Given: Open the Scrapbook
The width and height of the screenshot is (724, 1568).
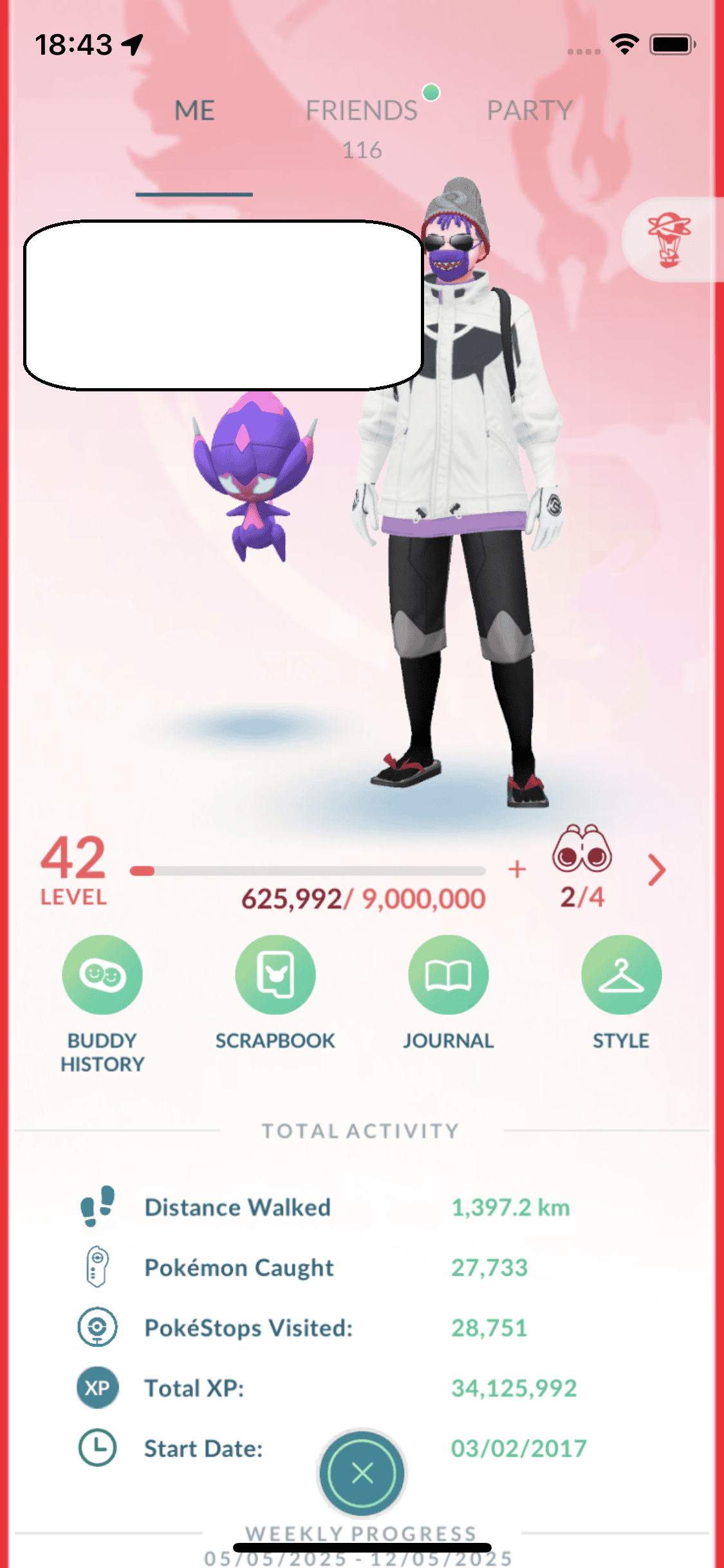Looking at the screenshot, I should click(275, 975).
